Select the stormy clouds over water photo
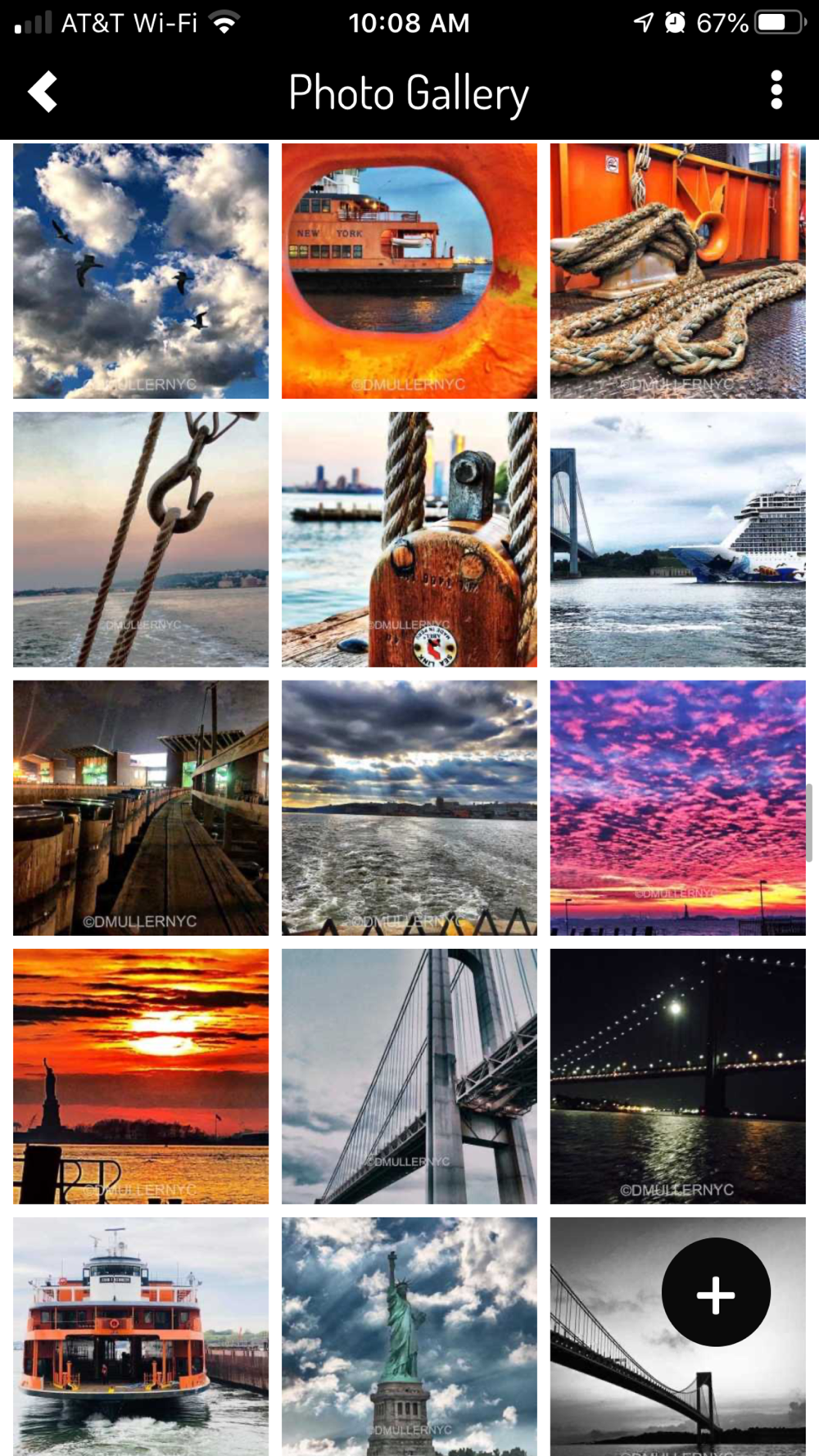The height and width of the screenshot is (1456, 819). [x=409, y=807]
